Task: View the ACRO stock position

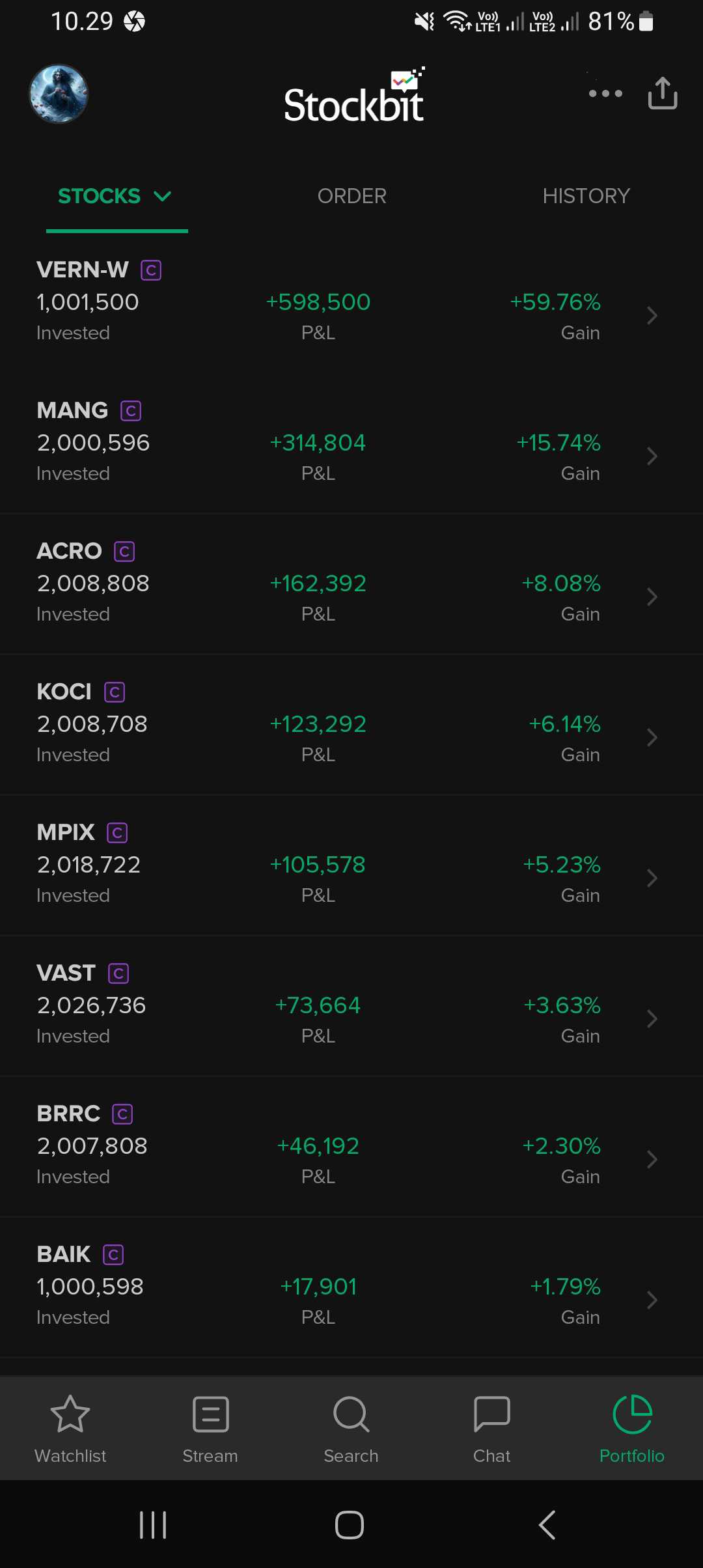Action: (351, 584)
